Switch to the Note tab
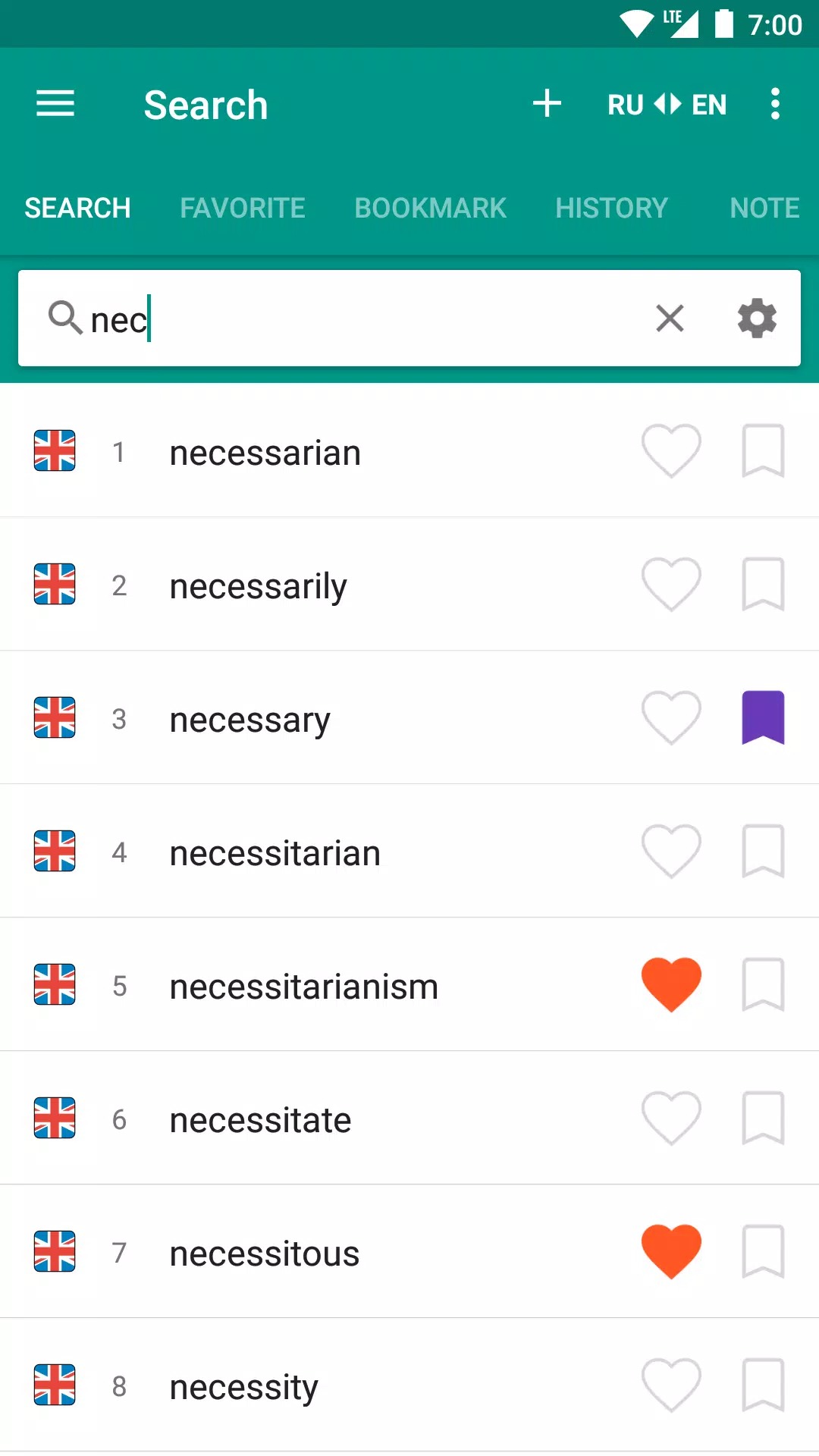The width and height of the screenshot is (819, 1456). point(764,208)
